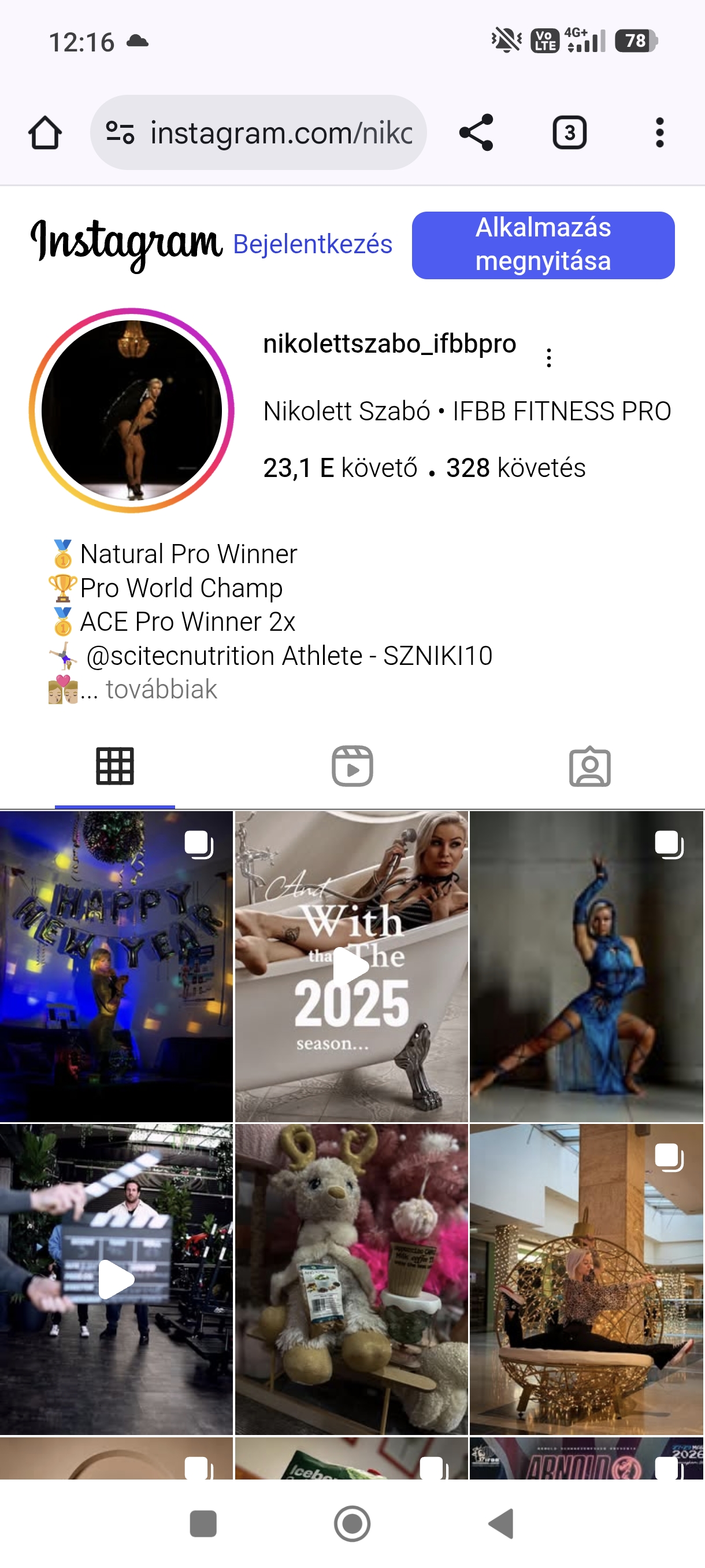Switch to the tagged photos tab
The image size is (705, 1568).
[x=589, y=765]
